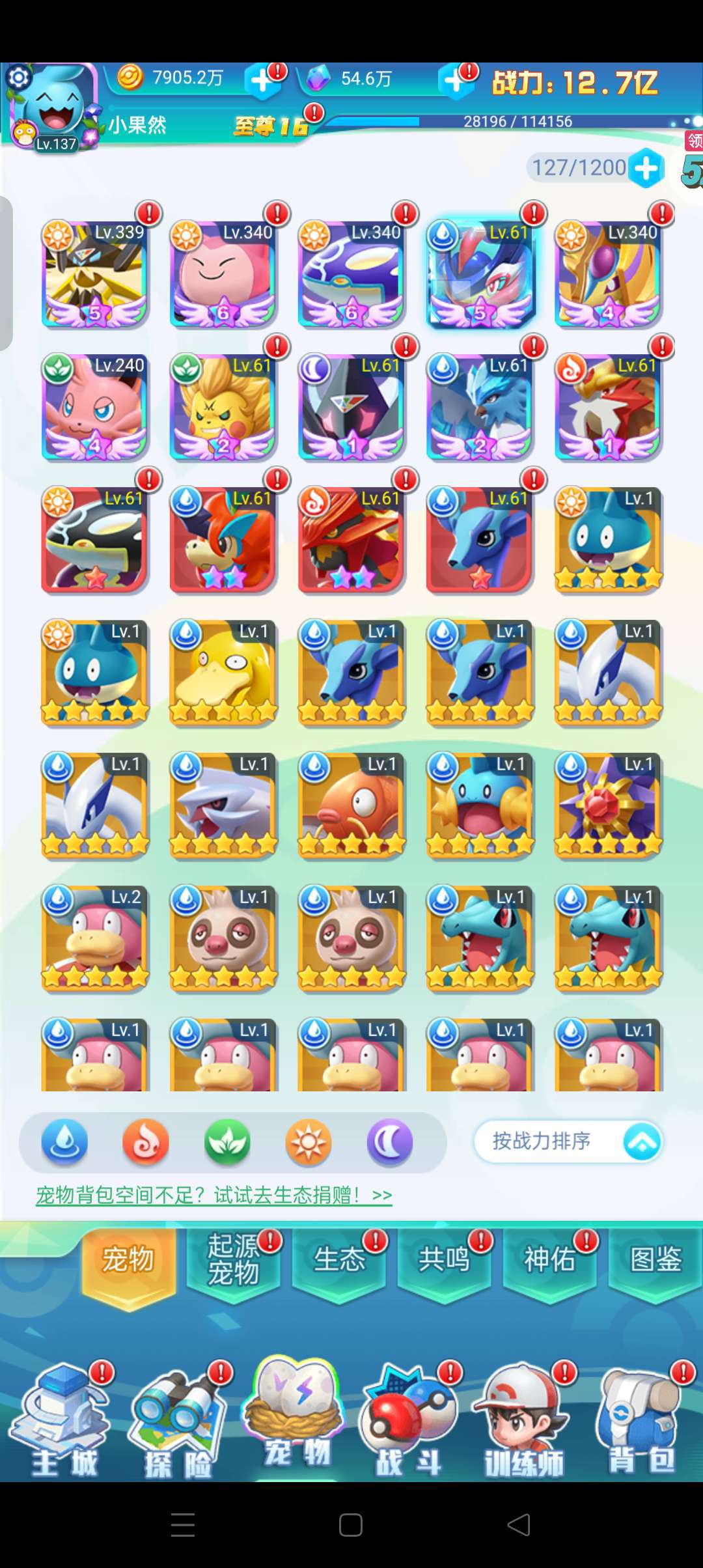Expand pet bag capacity with the plus button
The image size is (703, 1568).
[645, 168]
